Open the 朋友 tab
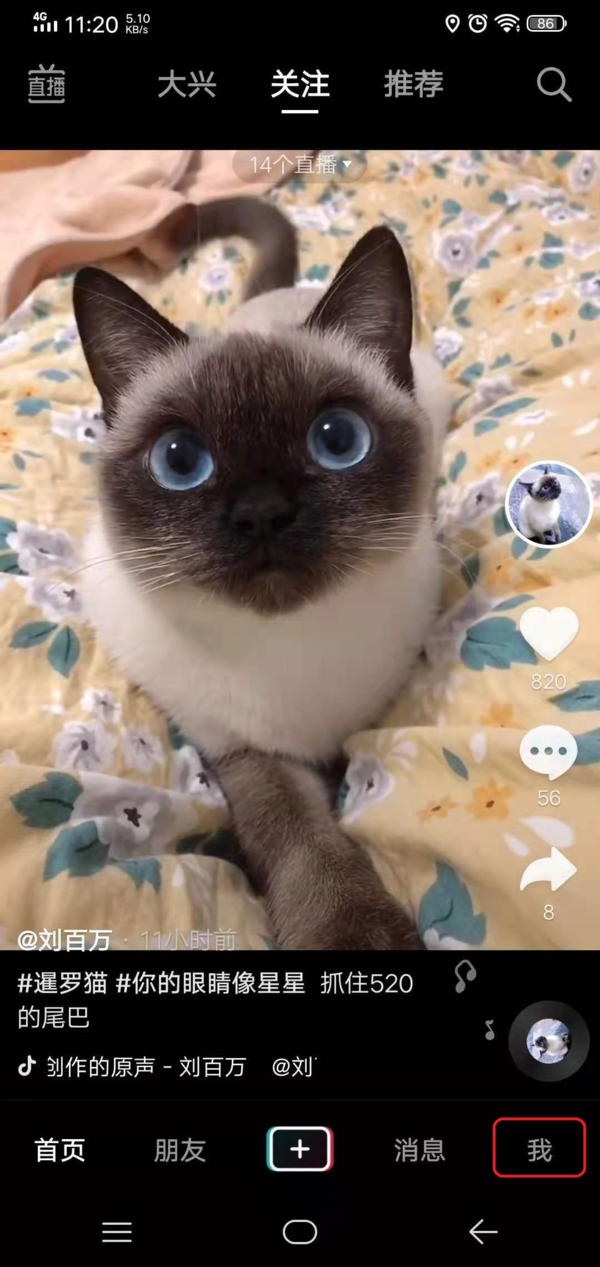The height and width of the screenshot is (1267, 600). [180, 1150]
